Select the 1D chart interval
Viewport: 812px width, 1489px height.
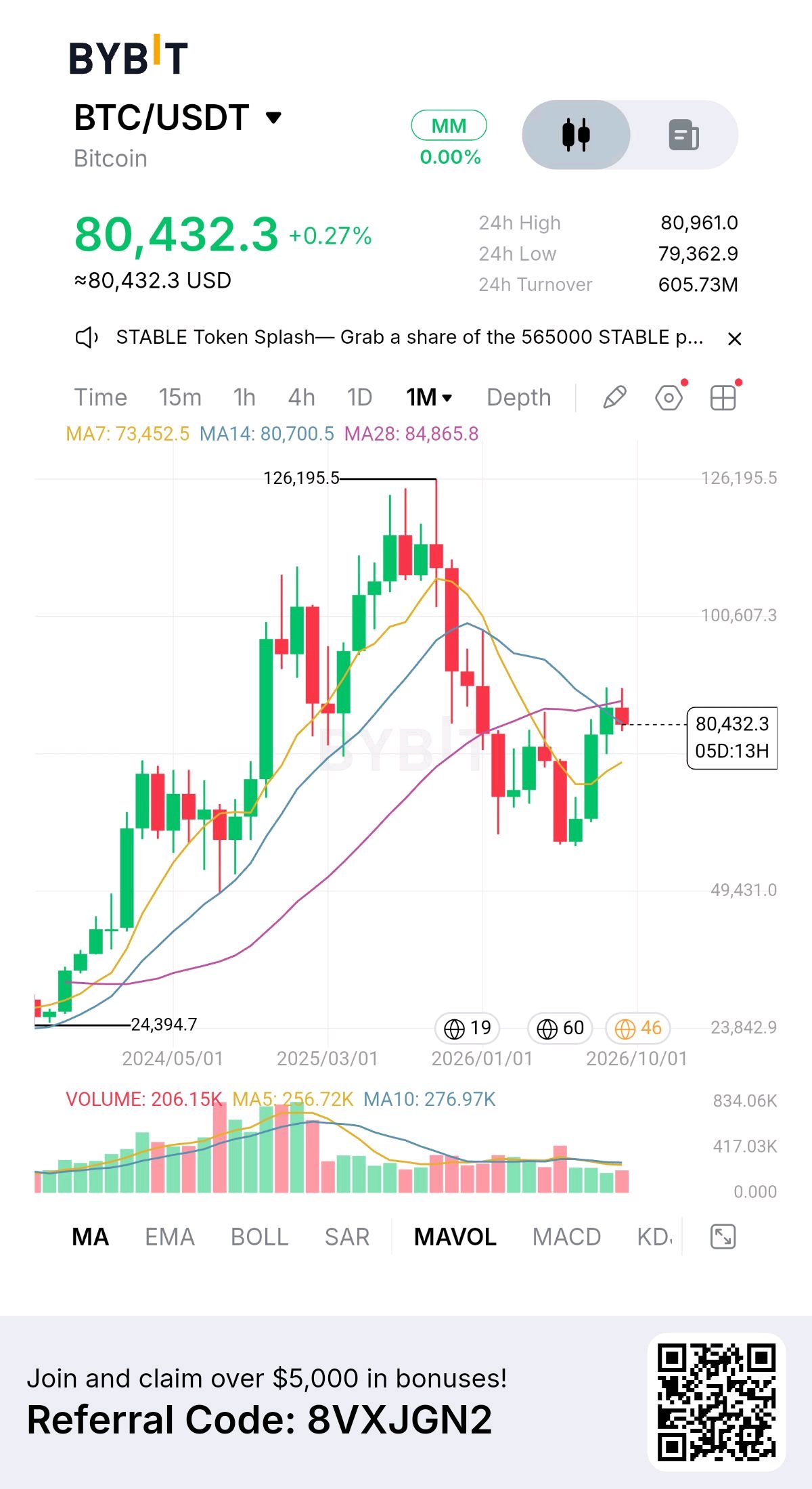click(359, 397)
